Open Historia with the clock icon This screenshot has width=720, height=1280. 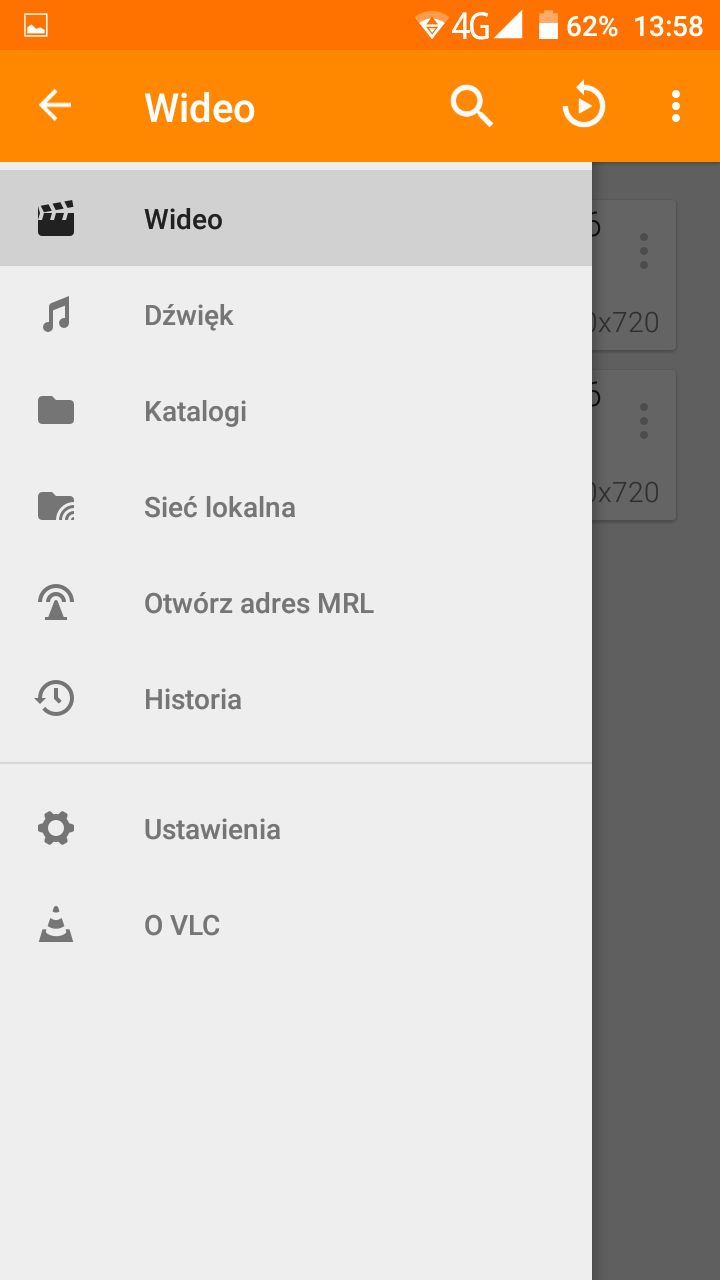click(54, 698)
